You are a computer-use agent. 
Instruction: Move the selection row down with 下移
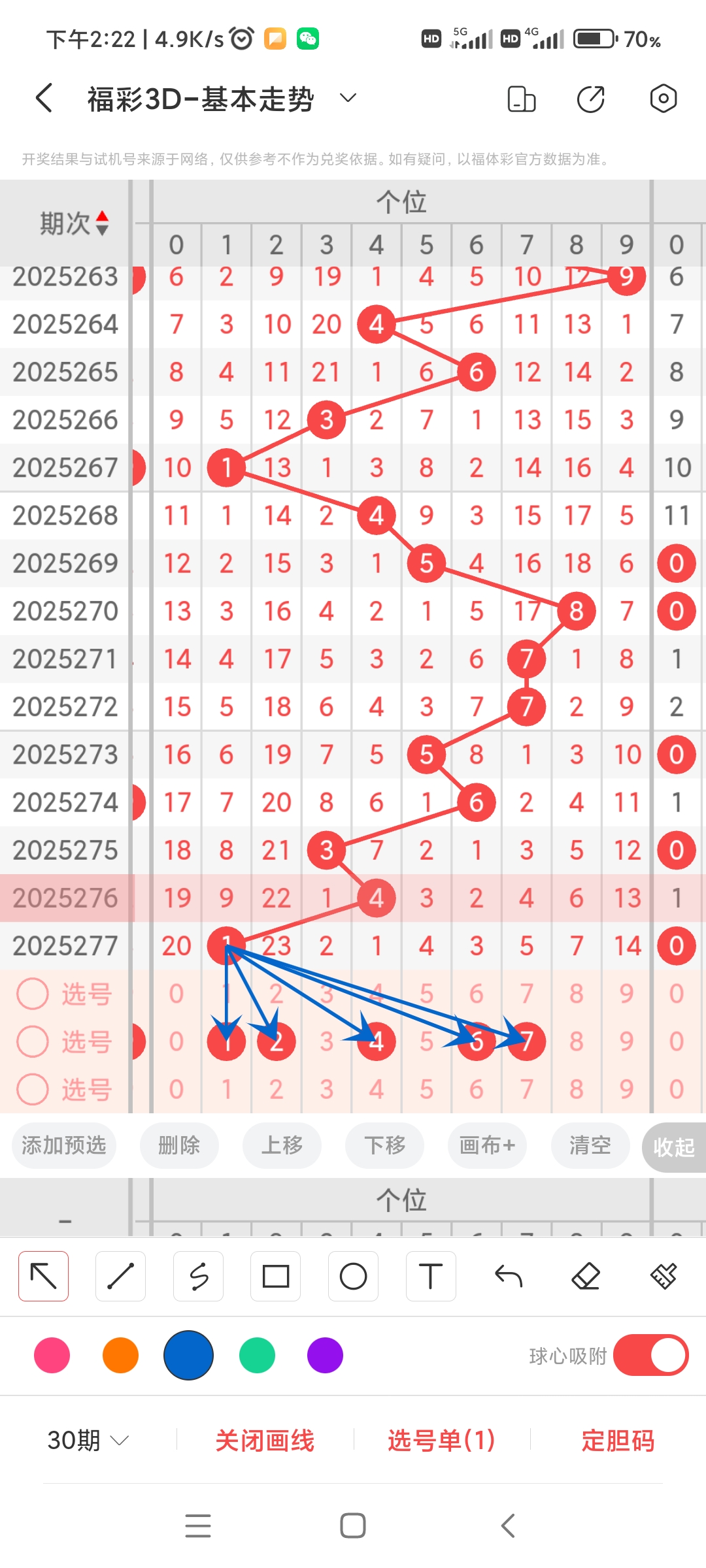point(384,1145)
